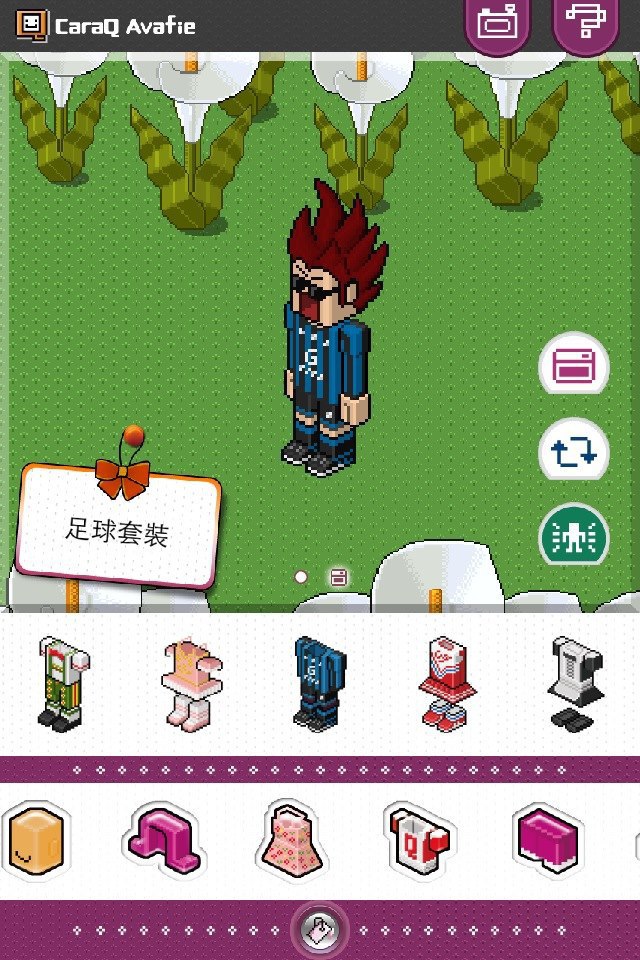640x960 pixels.
Task: Open the camera snapshot button
Action: tap(497, 24)
